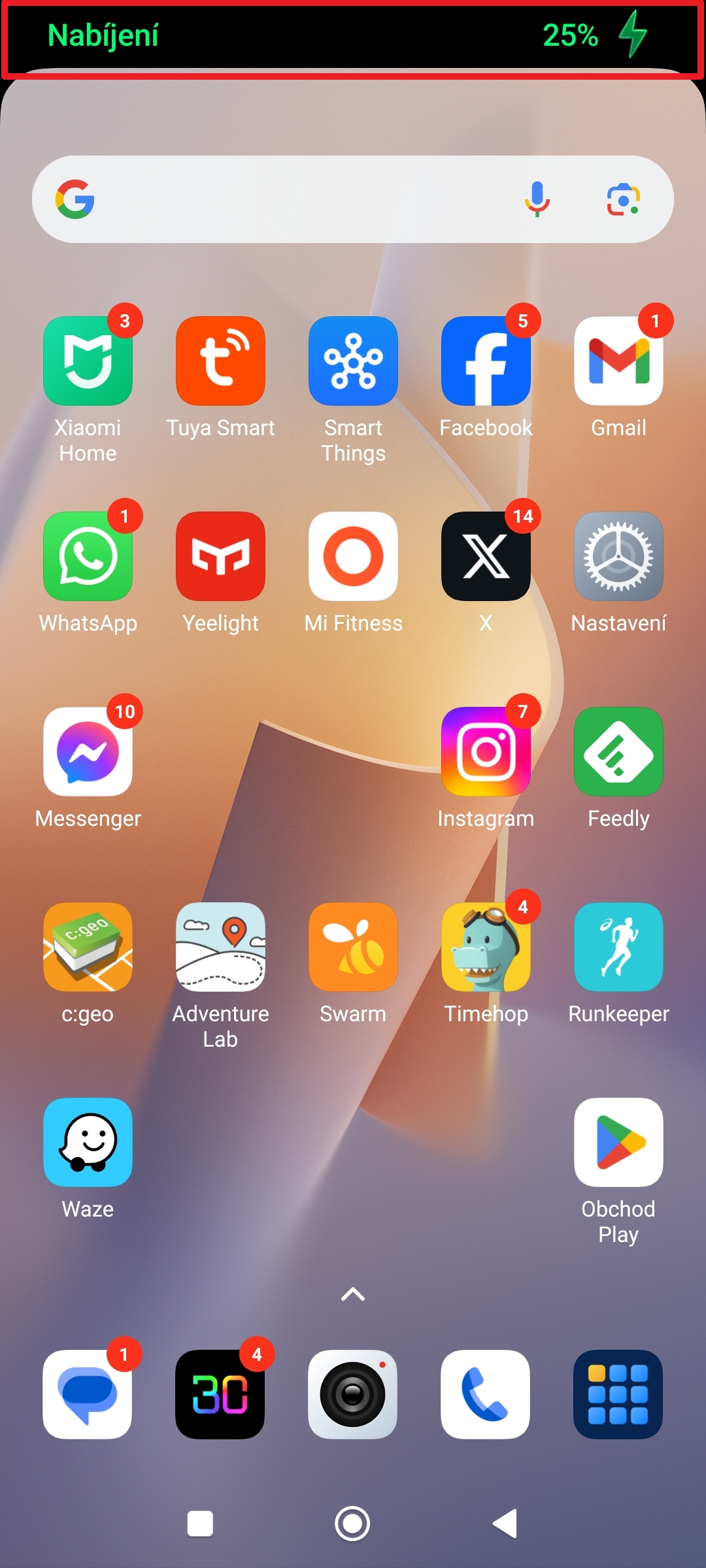Launch WhatsApp
Viewport: 706px width, 1568px height.
coord(88,556)
